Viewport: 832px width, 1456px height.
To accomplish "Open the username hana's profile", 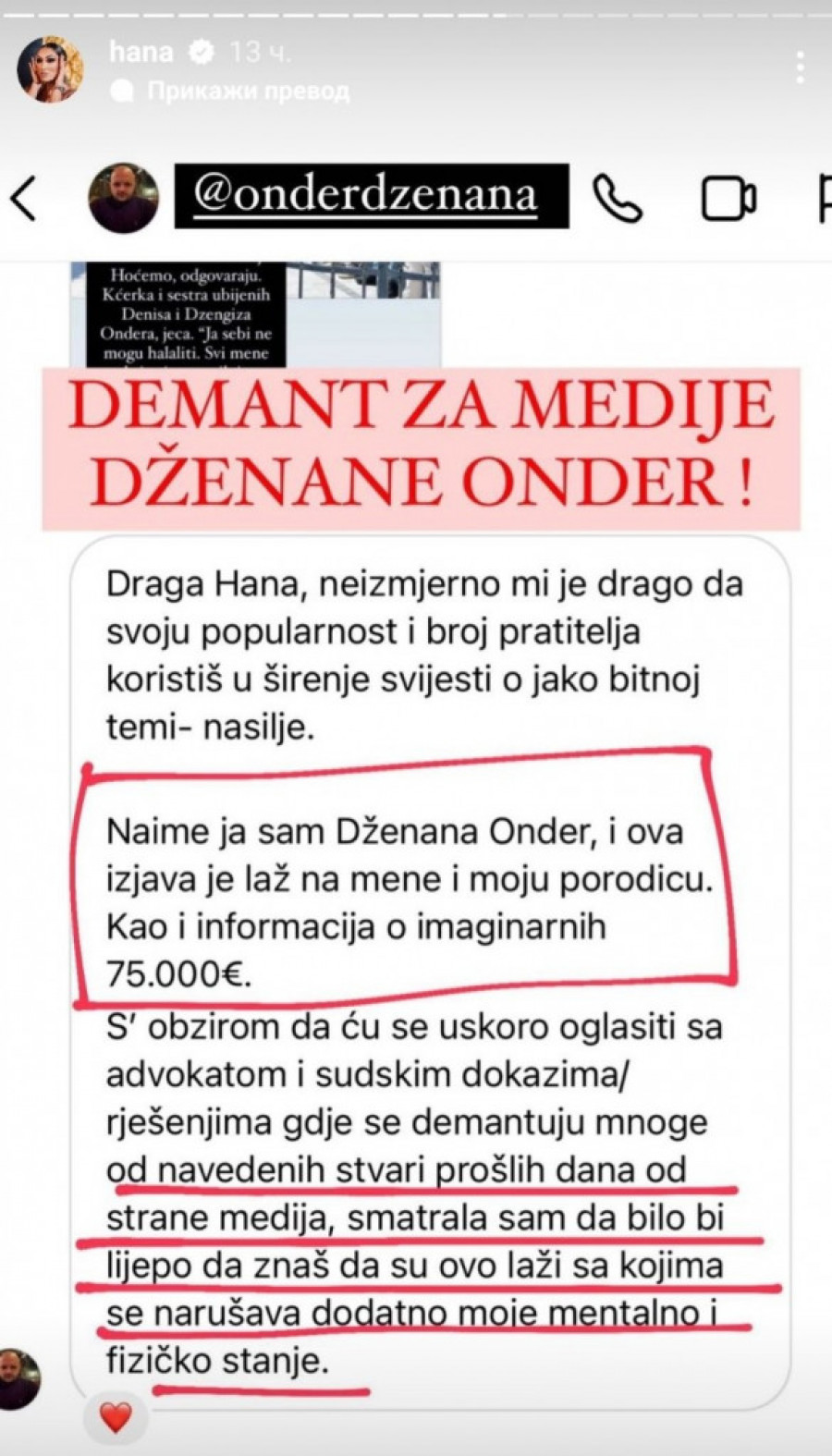I will pyautogui.click(x=141, y=52).
